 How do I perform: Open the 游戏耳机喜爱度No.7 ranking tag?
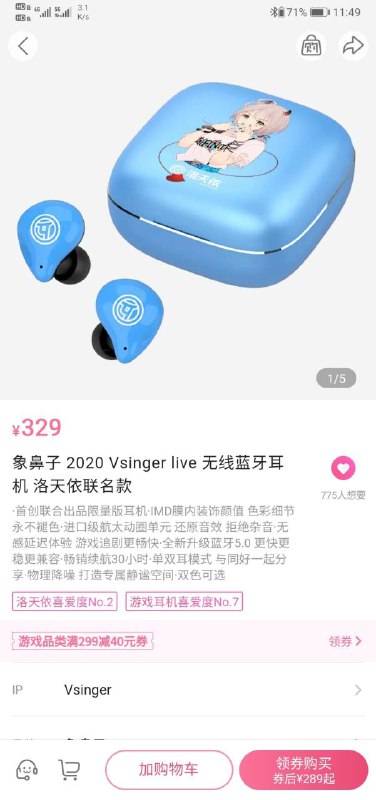tap(184, 602)
